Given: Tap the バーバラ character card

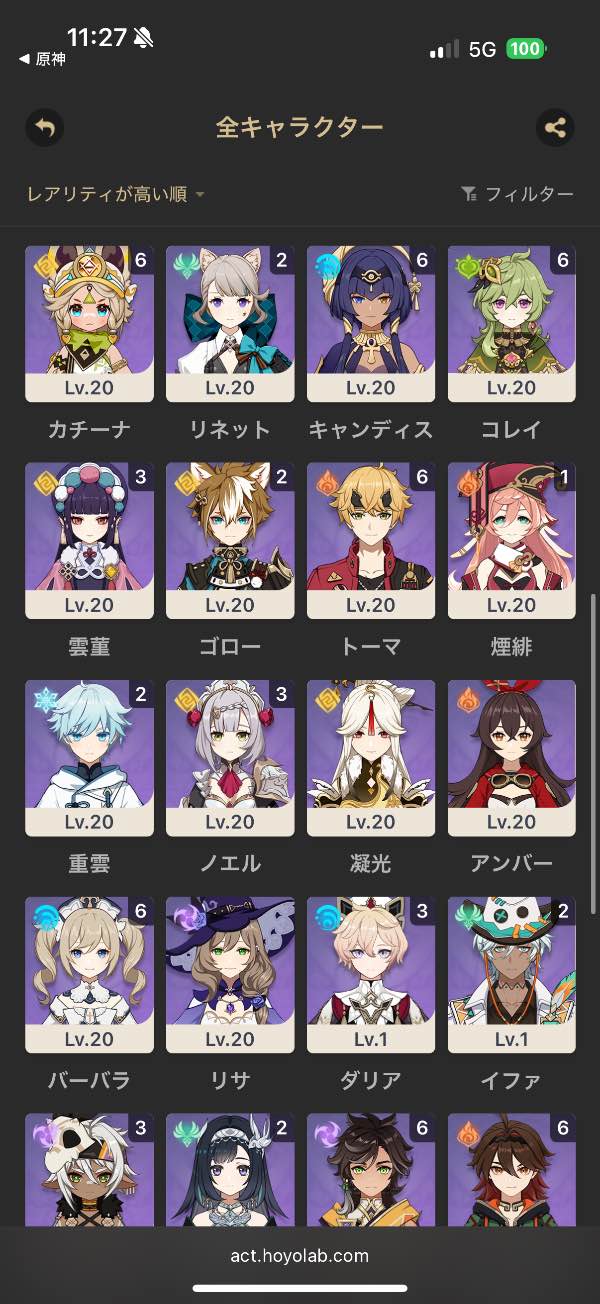Looking at the screenshot, I should click(90, 974).
